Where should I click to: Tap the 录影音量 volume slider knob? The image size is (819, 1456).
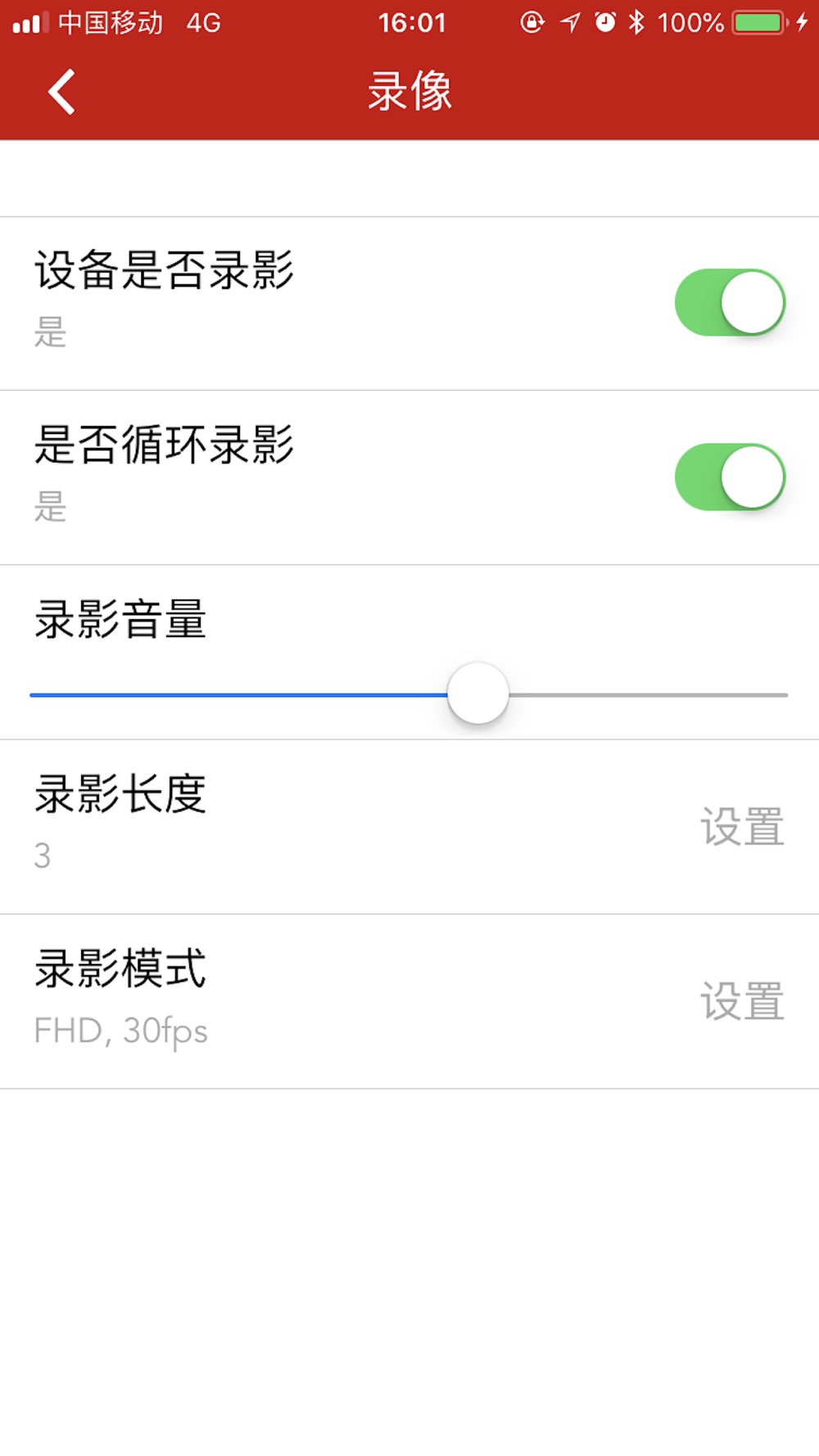click(x=478, y=694)
